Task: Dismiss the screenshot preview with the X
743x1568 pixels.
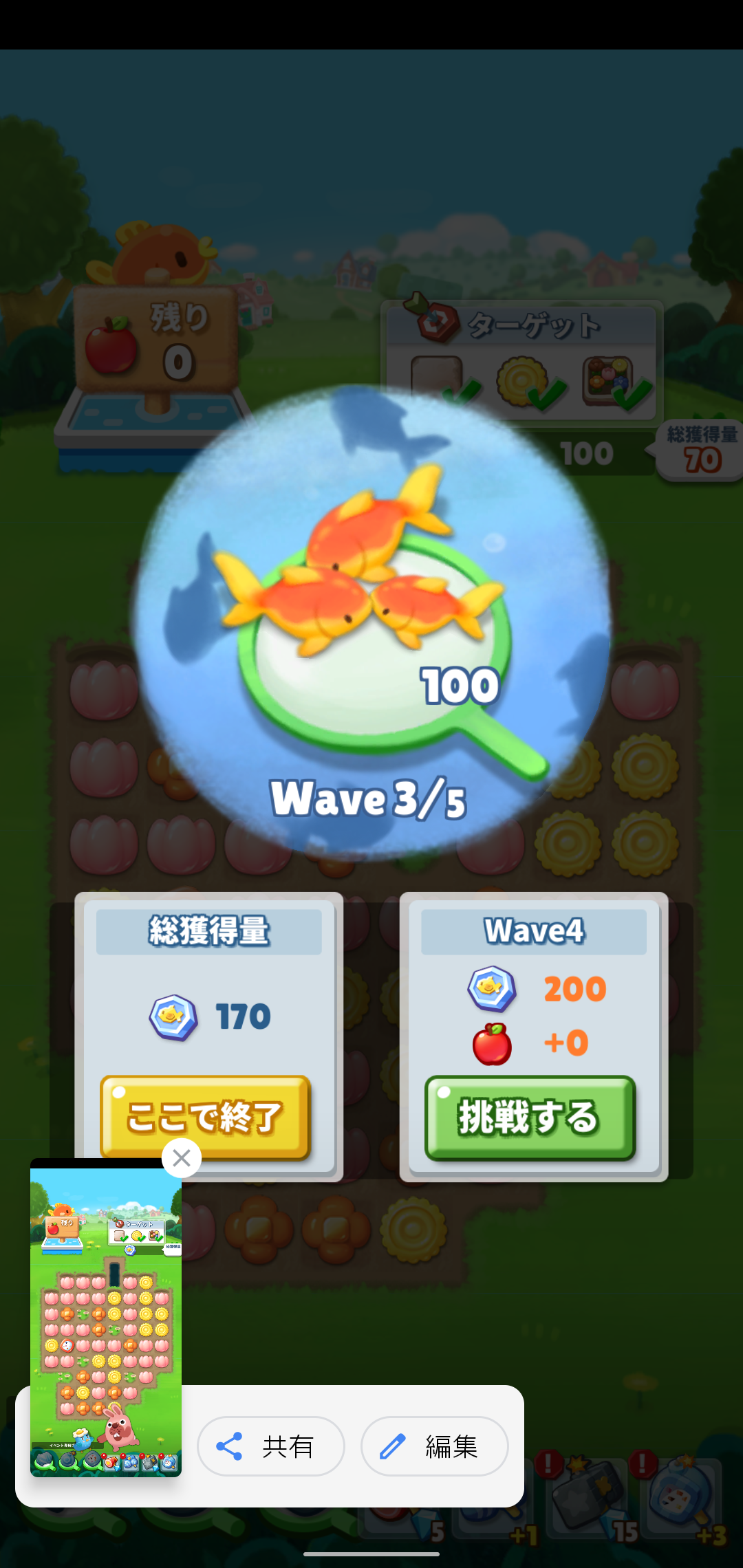Action: pos(182,1158)
